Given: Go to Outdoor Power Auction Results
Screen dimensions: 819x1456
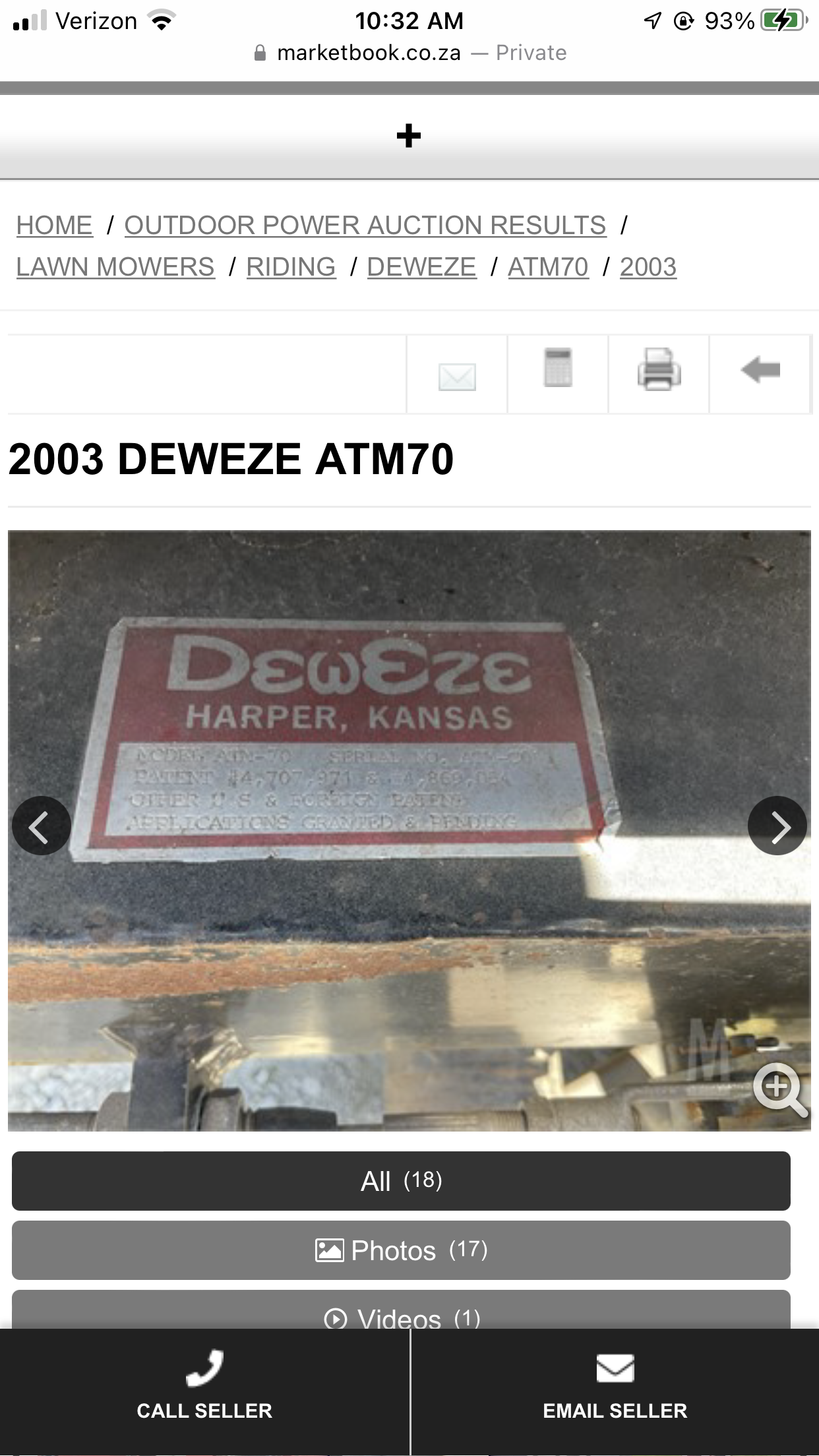Looking at the screenshot, I should (365, 226).
